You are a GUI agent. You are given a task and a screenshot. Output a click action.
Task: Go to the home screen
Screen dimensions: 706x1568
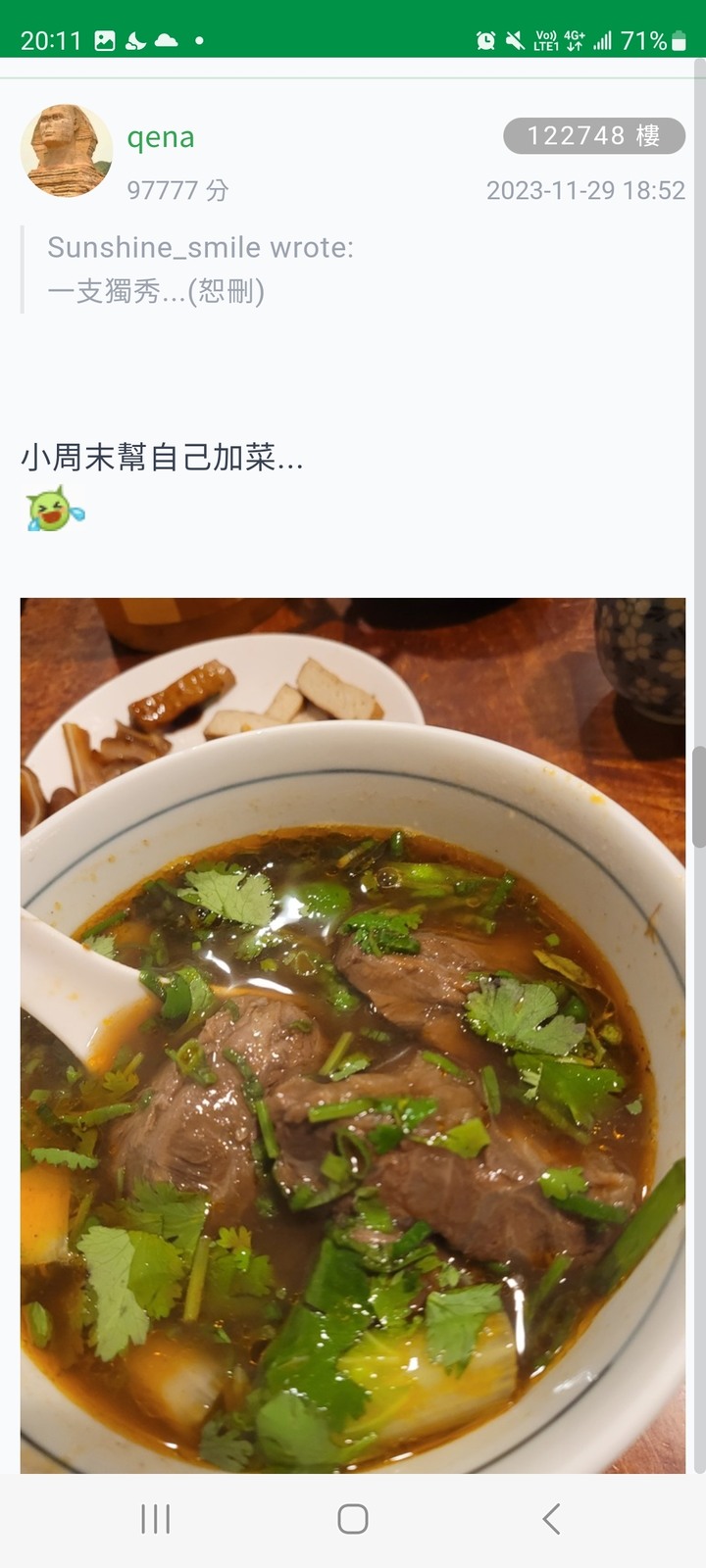(353, 1519)
